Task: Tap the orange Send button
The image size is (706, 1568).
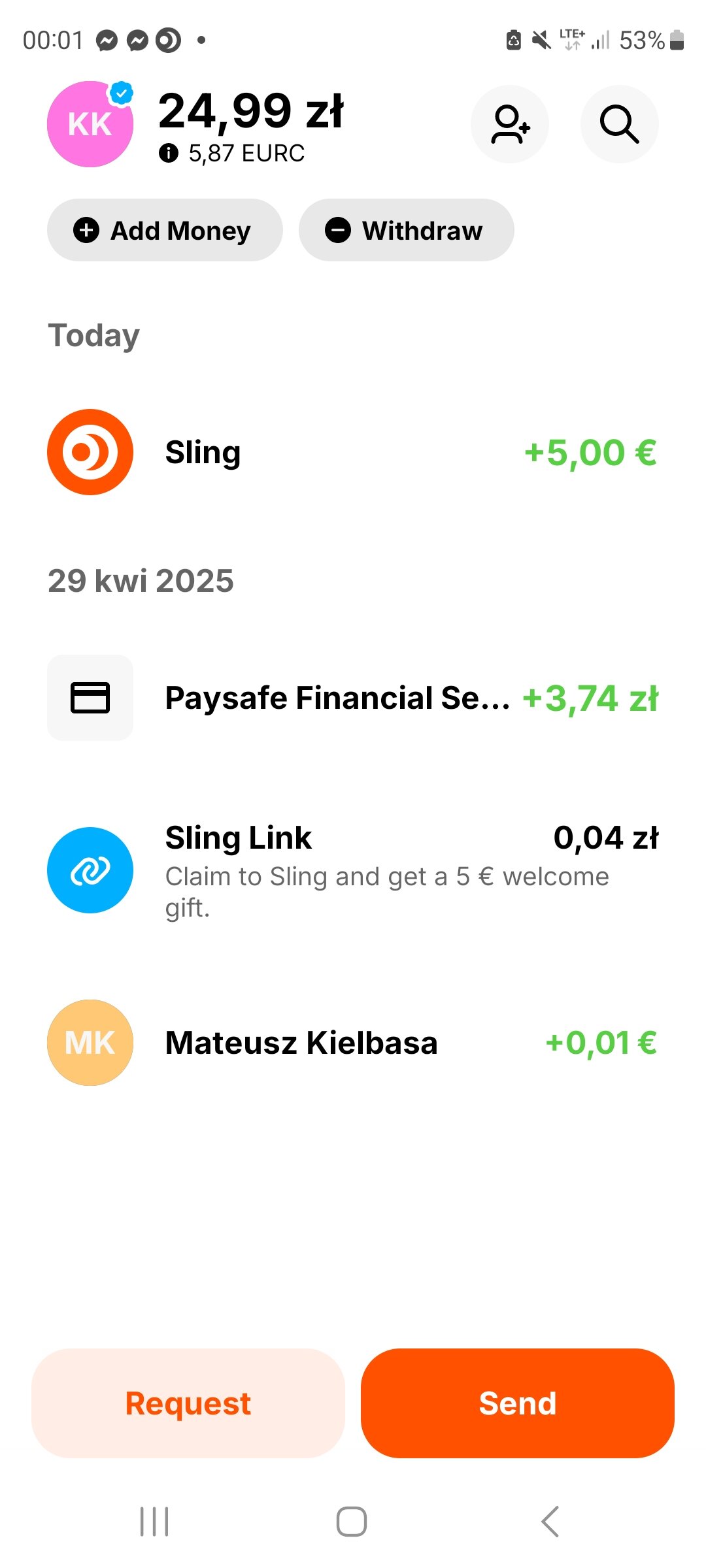Action: (x=518, y=1403)
